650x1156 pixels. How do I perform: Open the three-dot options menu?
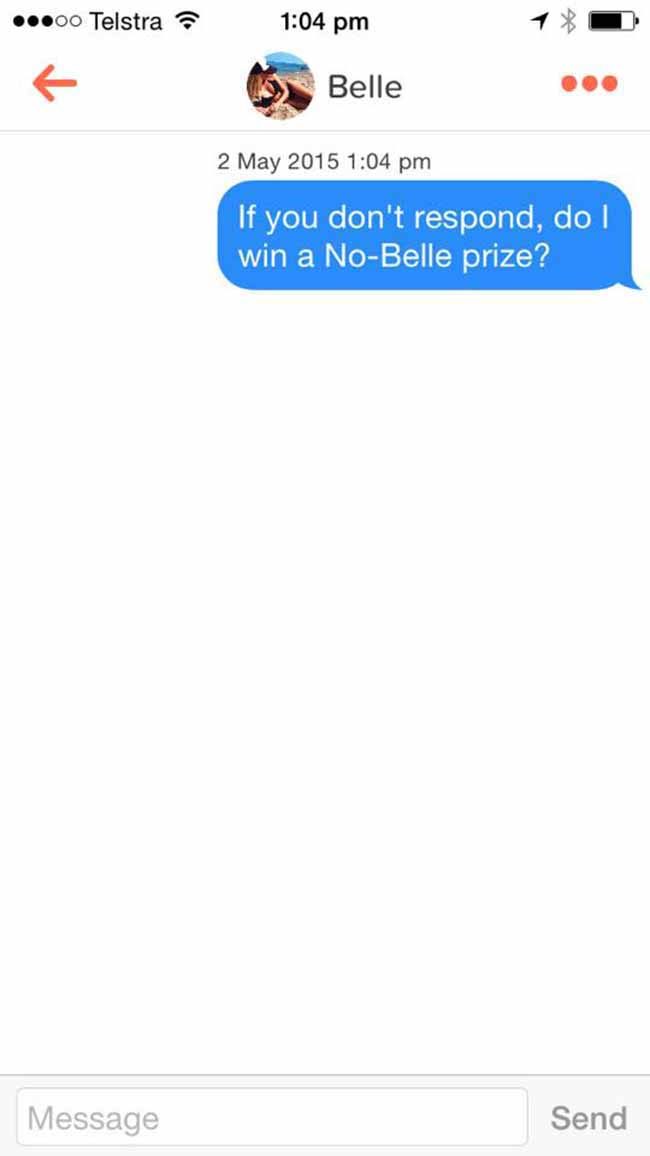589,83
